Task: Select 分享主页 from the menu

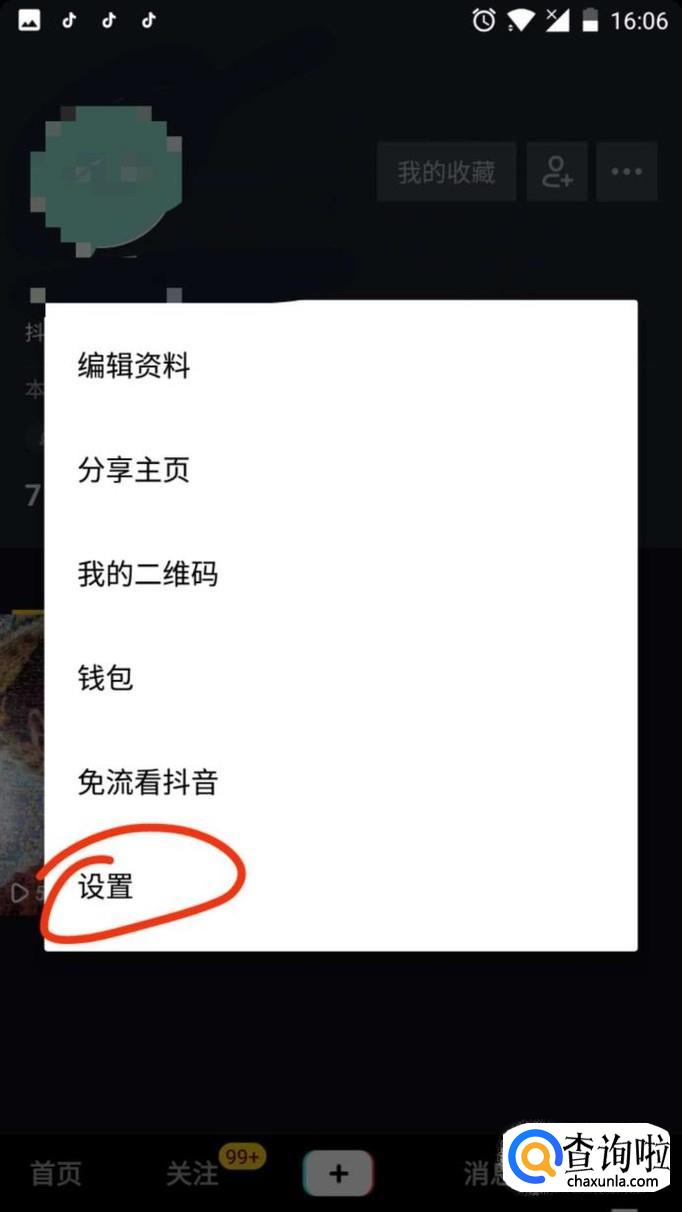Action: tap(134, 471)
